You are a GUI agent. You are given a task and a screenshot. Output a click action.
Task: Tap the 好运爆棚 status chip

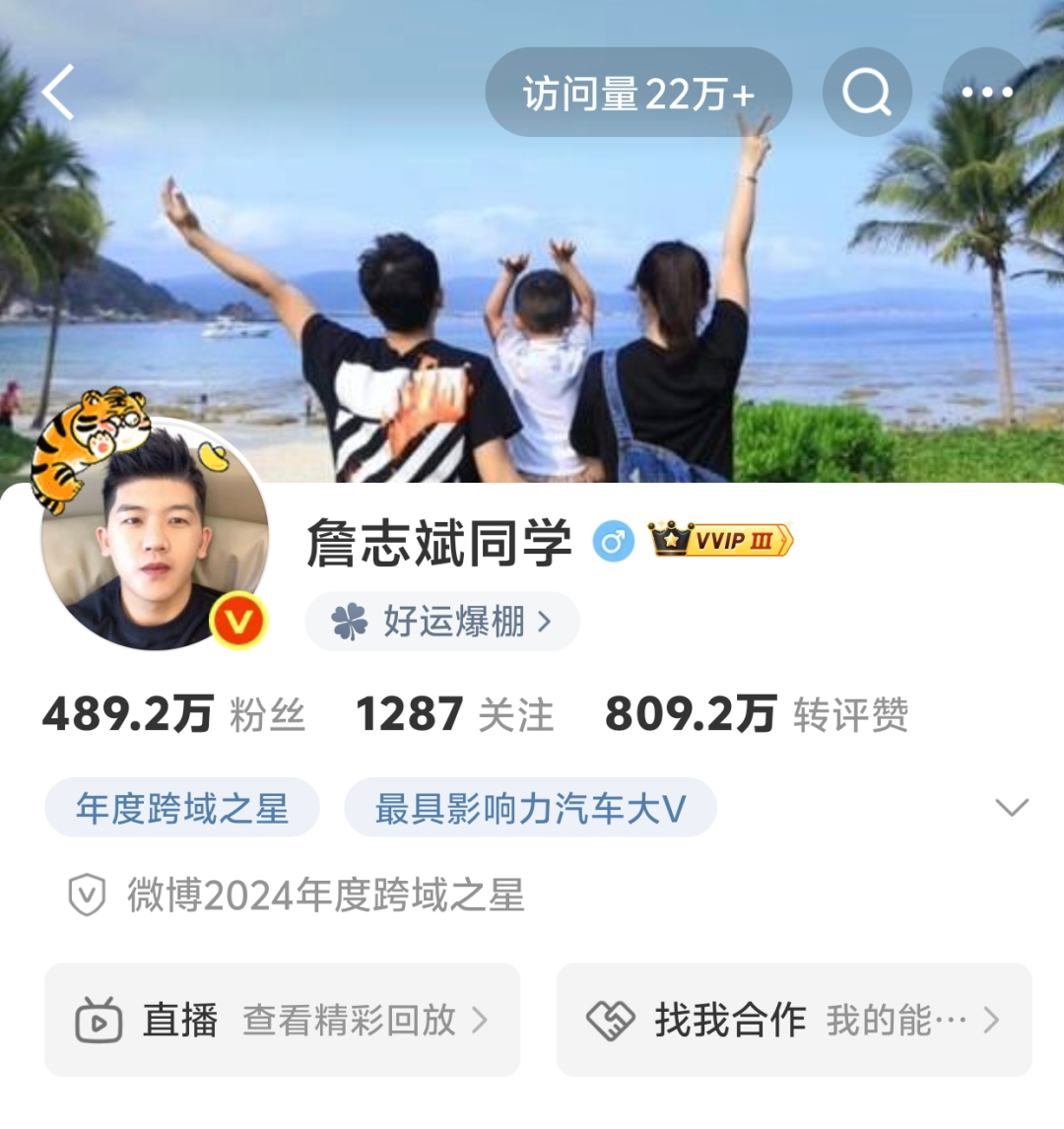tap(442, 622)
